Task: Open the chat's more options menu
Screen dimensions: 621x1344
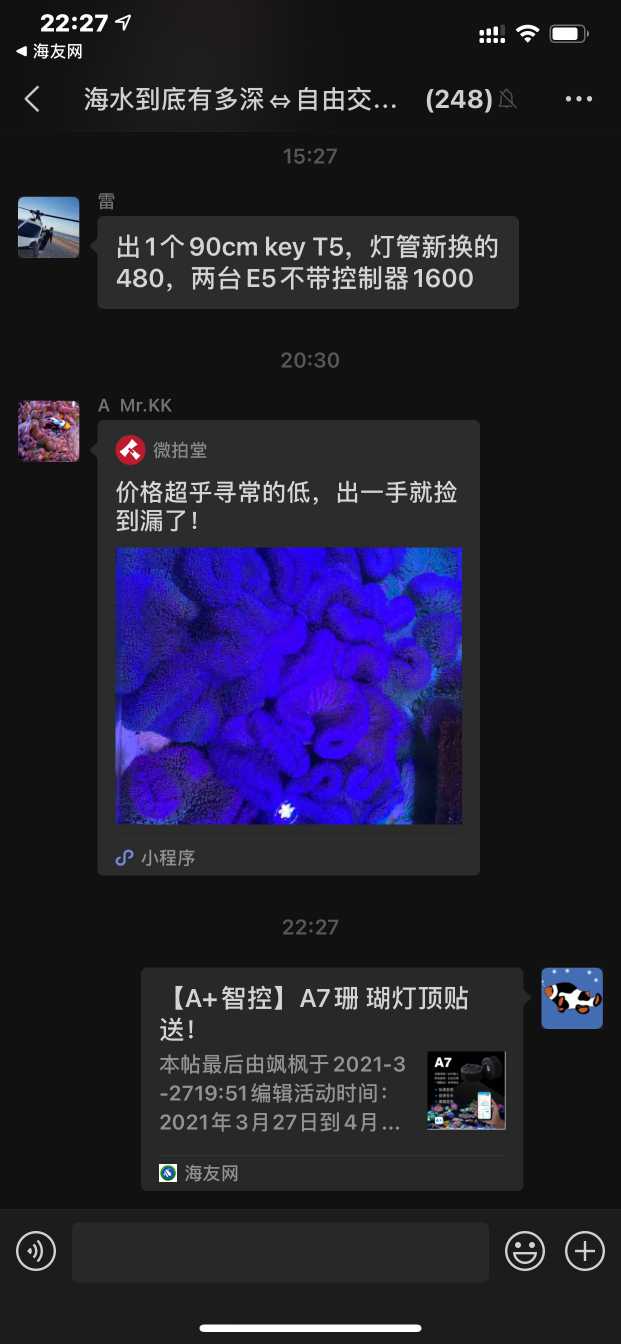Action: 579,99
